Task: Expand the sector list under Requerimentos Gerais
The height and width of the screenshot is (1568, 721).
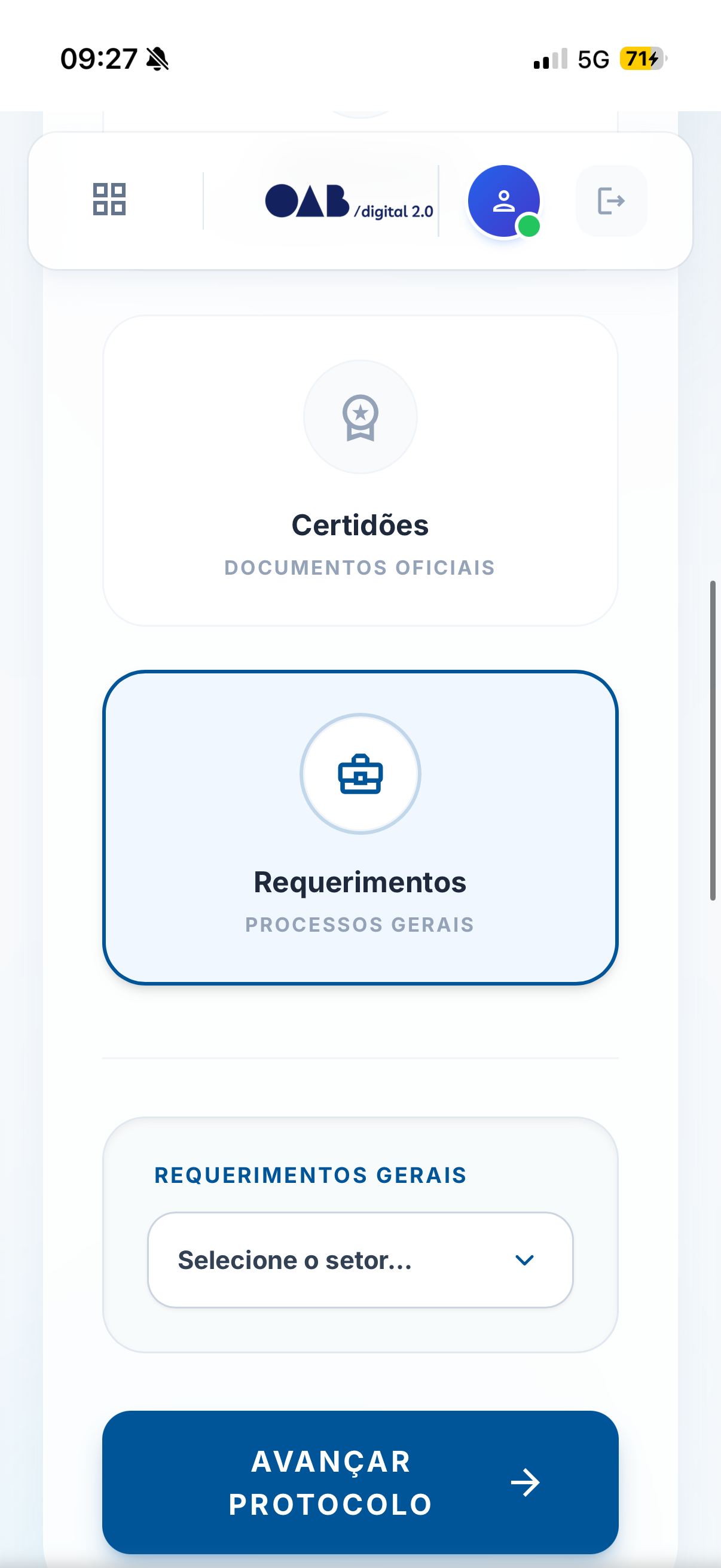Action: (359, 1259)
